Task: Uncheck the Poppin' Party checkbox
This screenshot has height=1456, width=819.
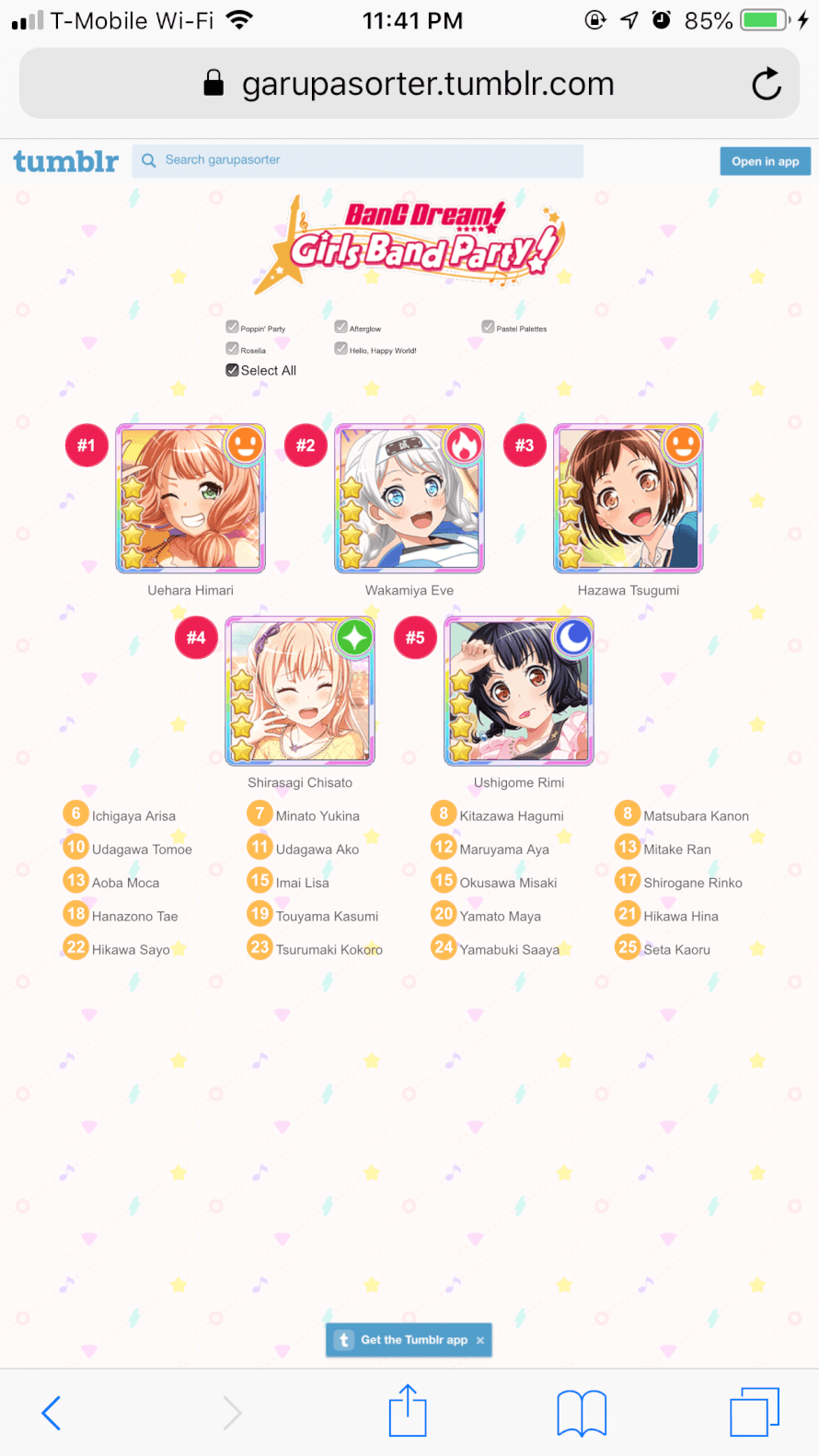Action: (233, 327)
